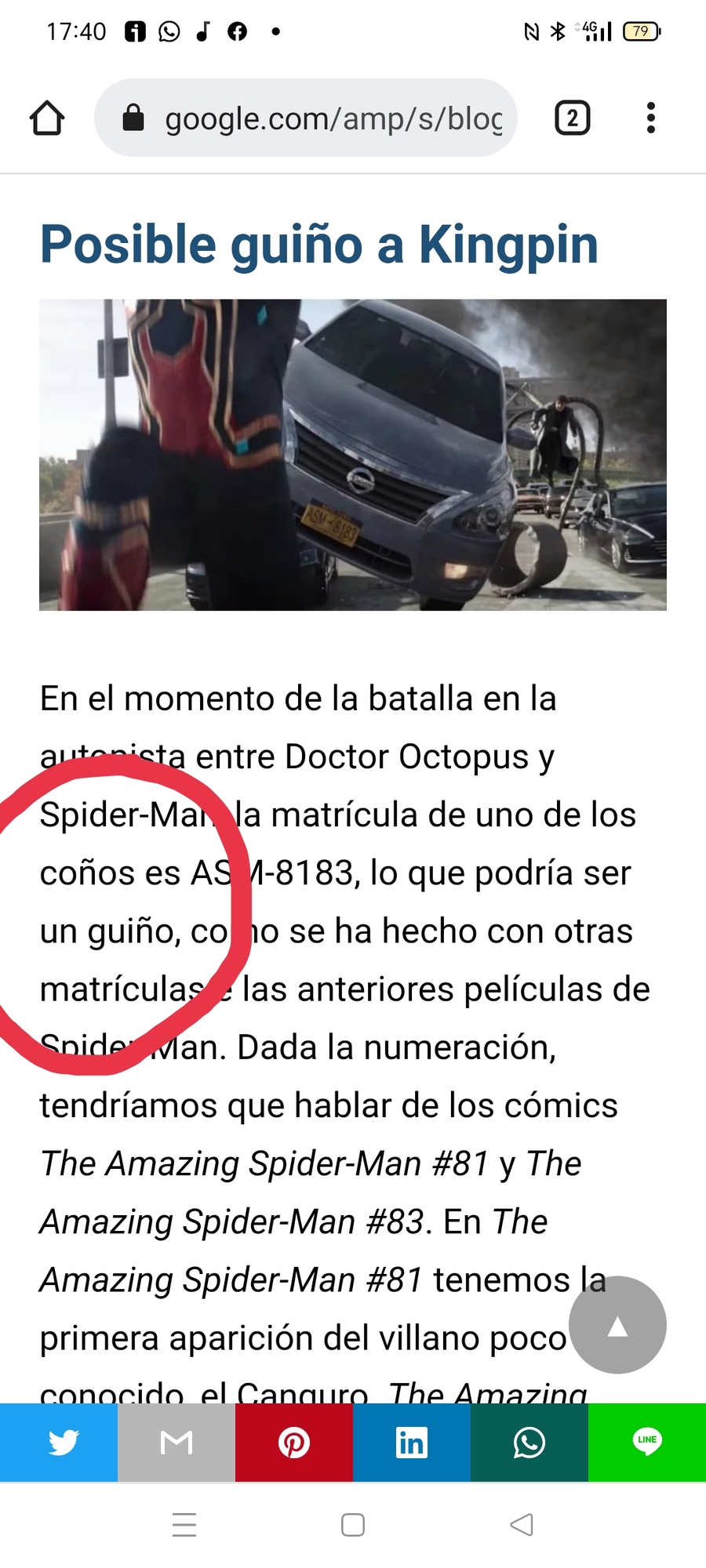
Task: Pin this article on Pinterest
Action: (294, 1442)
